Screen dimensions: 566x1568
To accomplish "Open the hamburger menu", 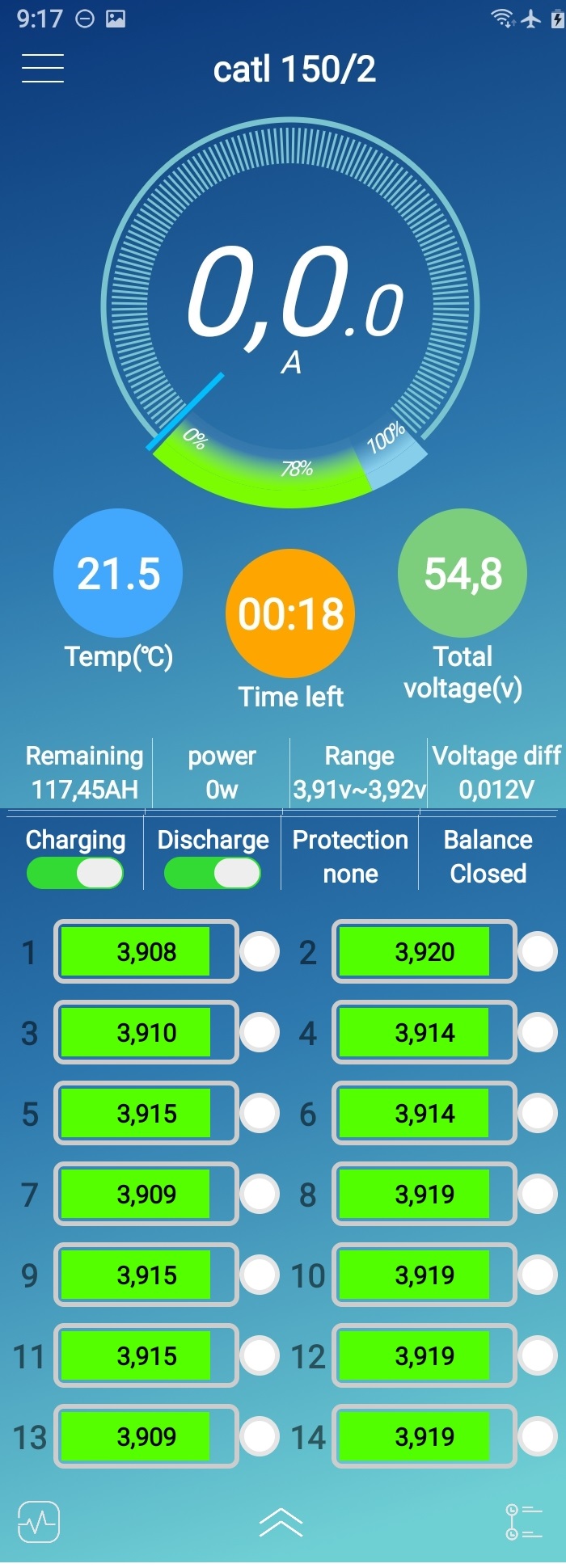I will coord(43,69).
